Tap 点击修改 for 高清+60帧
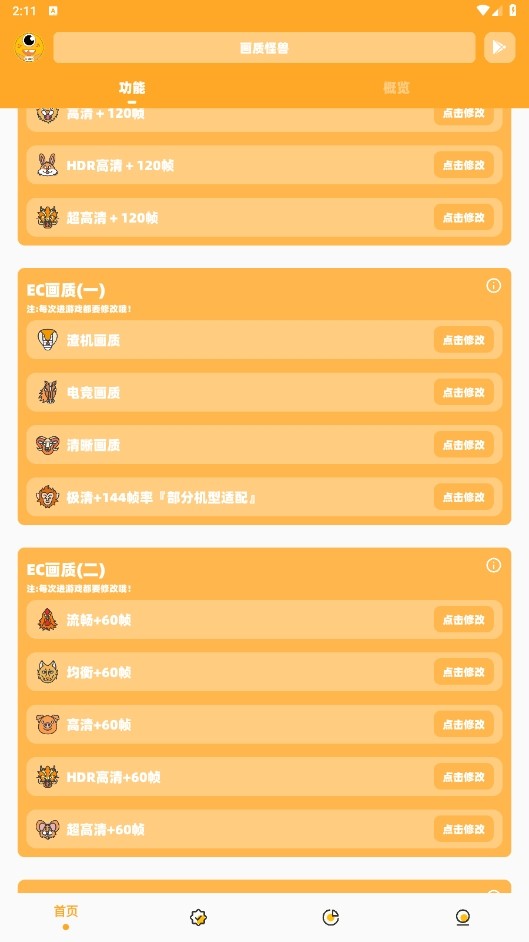 pyautogui.click(x=464, y=724)
